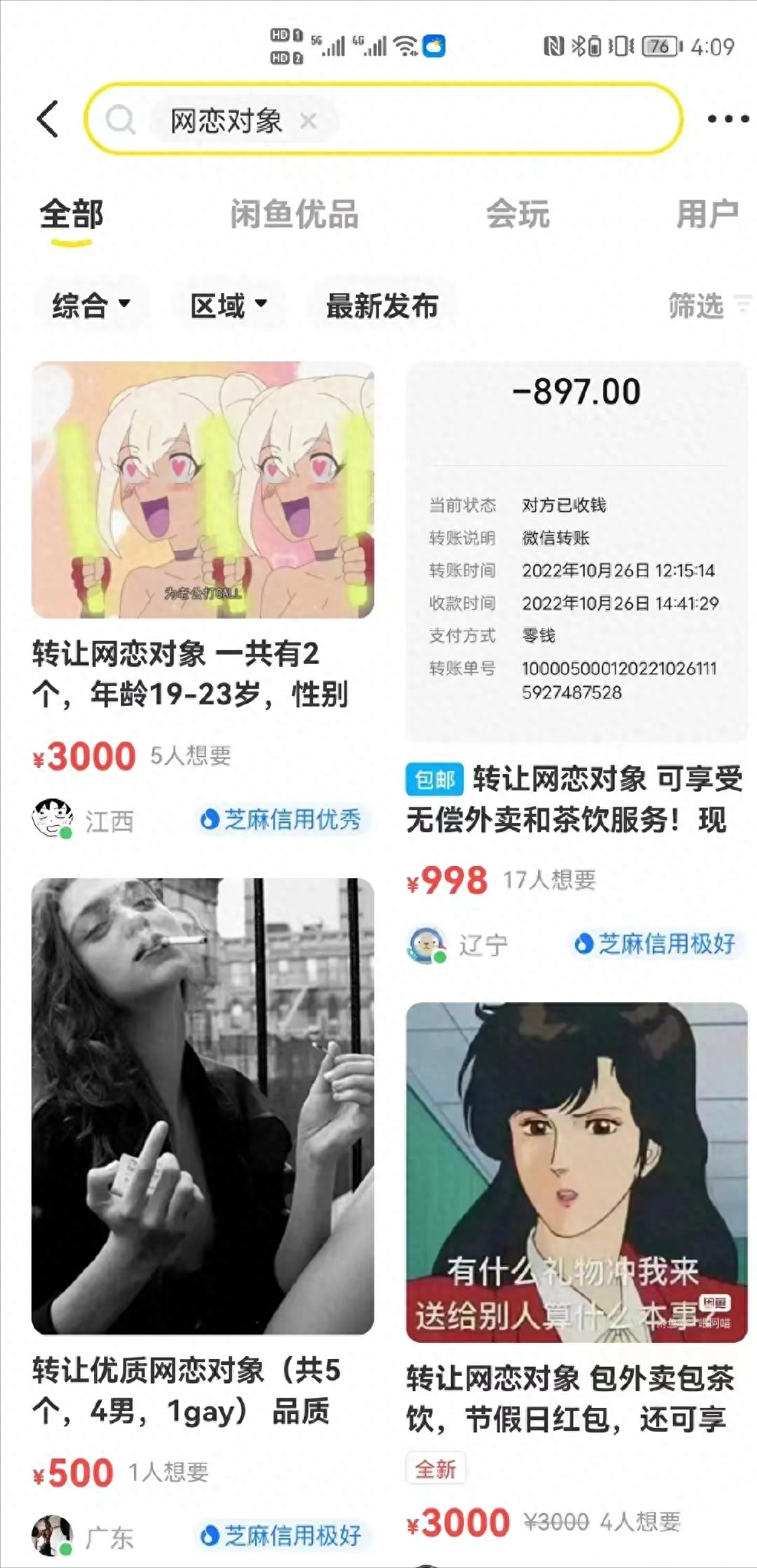Open the ¥500 listing from 广东
Screen dimensions: 757x1568
coord(202,1106)
